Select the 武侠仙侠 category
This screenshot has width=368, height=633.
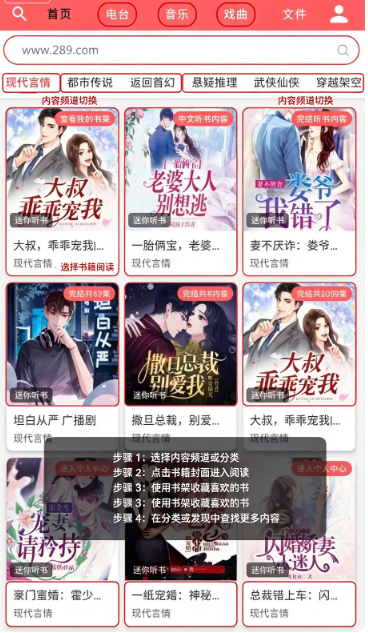[x=276, y=83]
